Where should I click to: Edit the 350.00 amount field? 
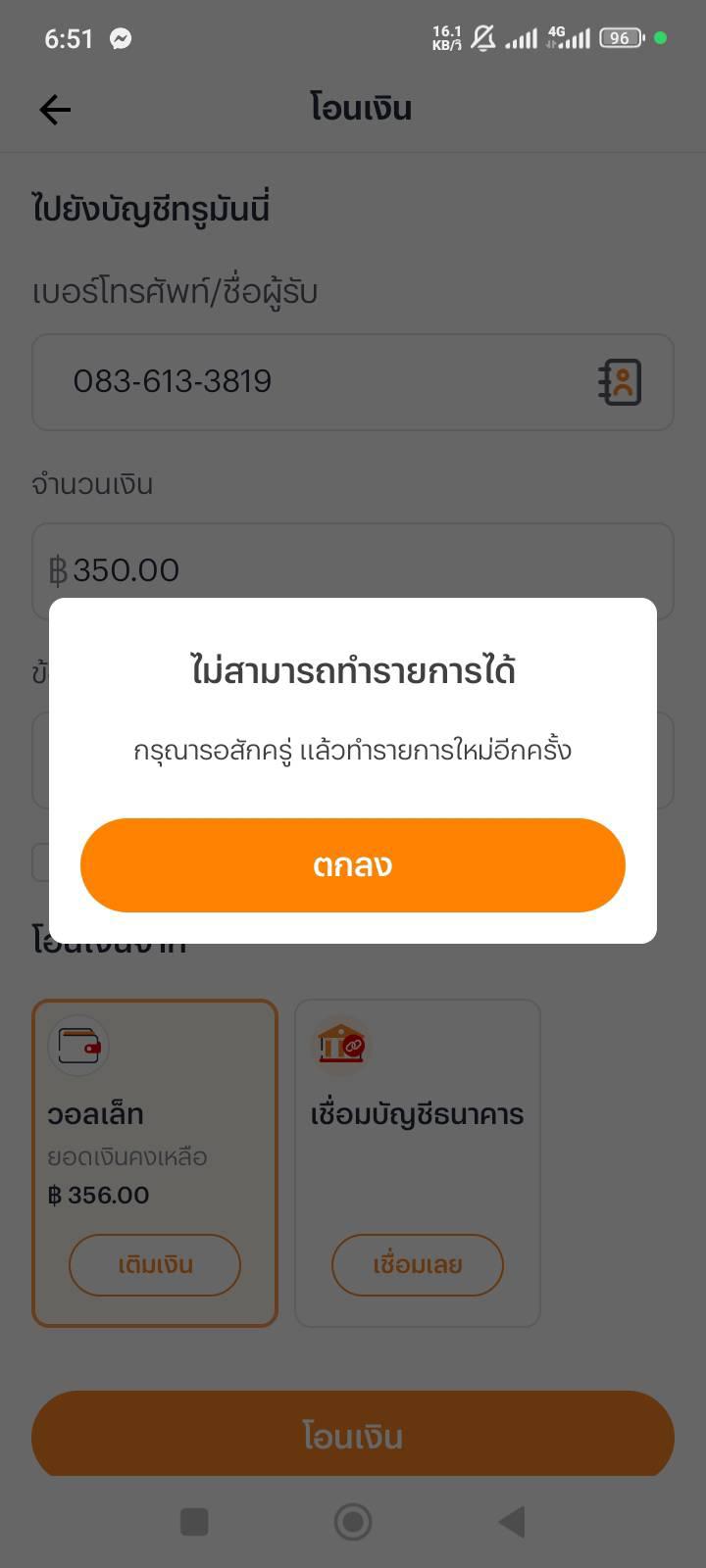[353, 570]
